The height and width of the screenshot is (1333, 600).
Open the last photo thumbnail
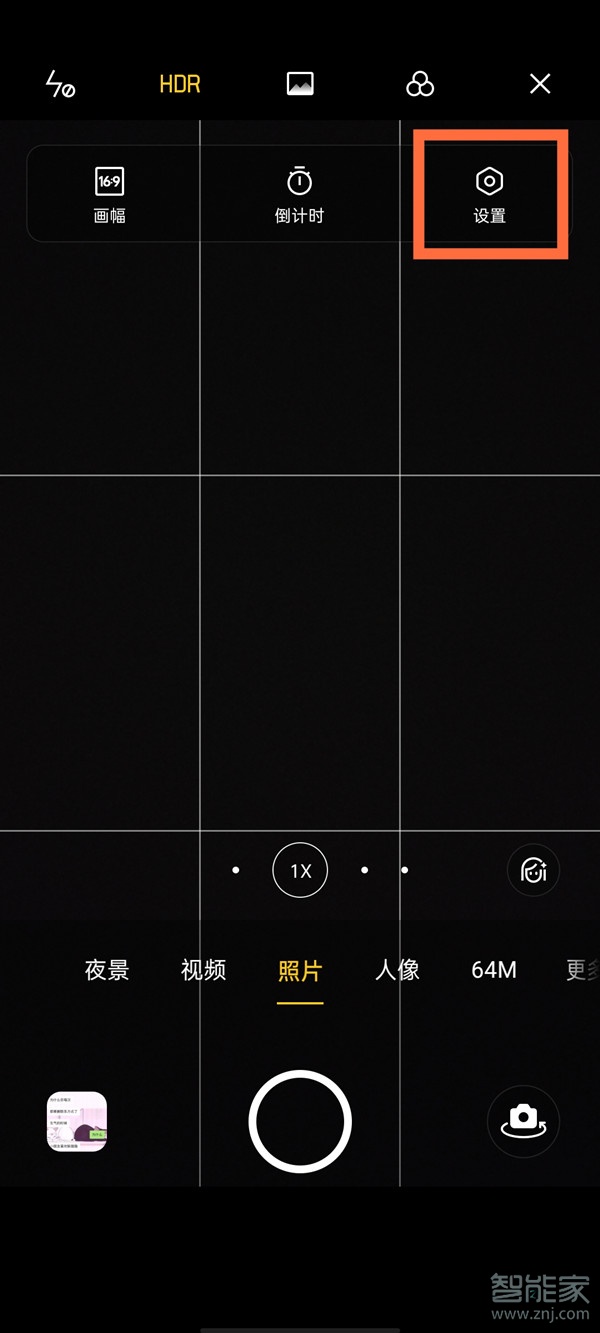77,1121
